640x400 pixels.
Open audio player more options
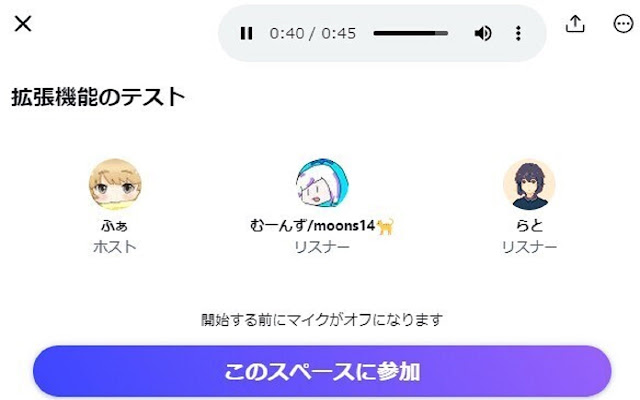point(518,33)
